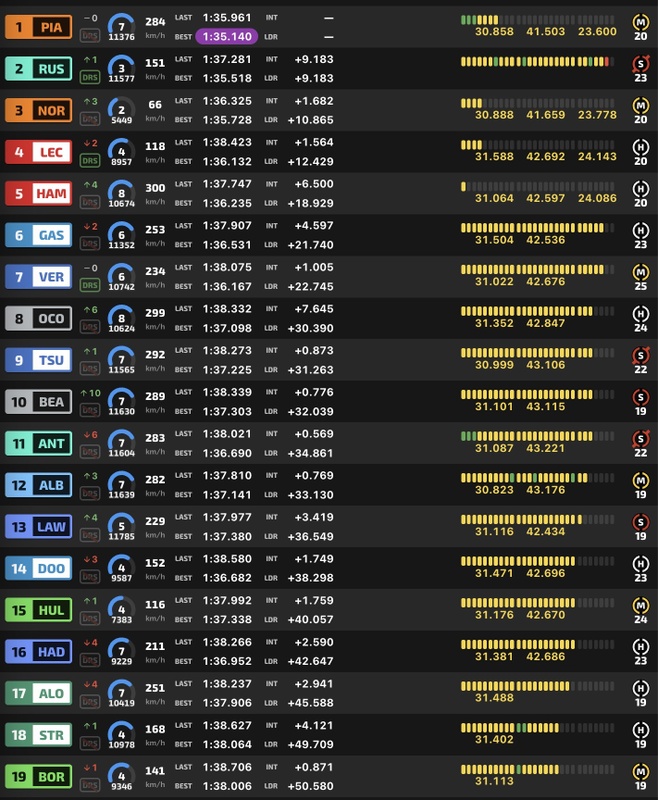658x800 pixels.
Task: Tap the NOR driver row
Action: (x=38, y=110)
